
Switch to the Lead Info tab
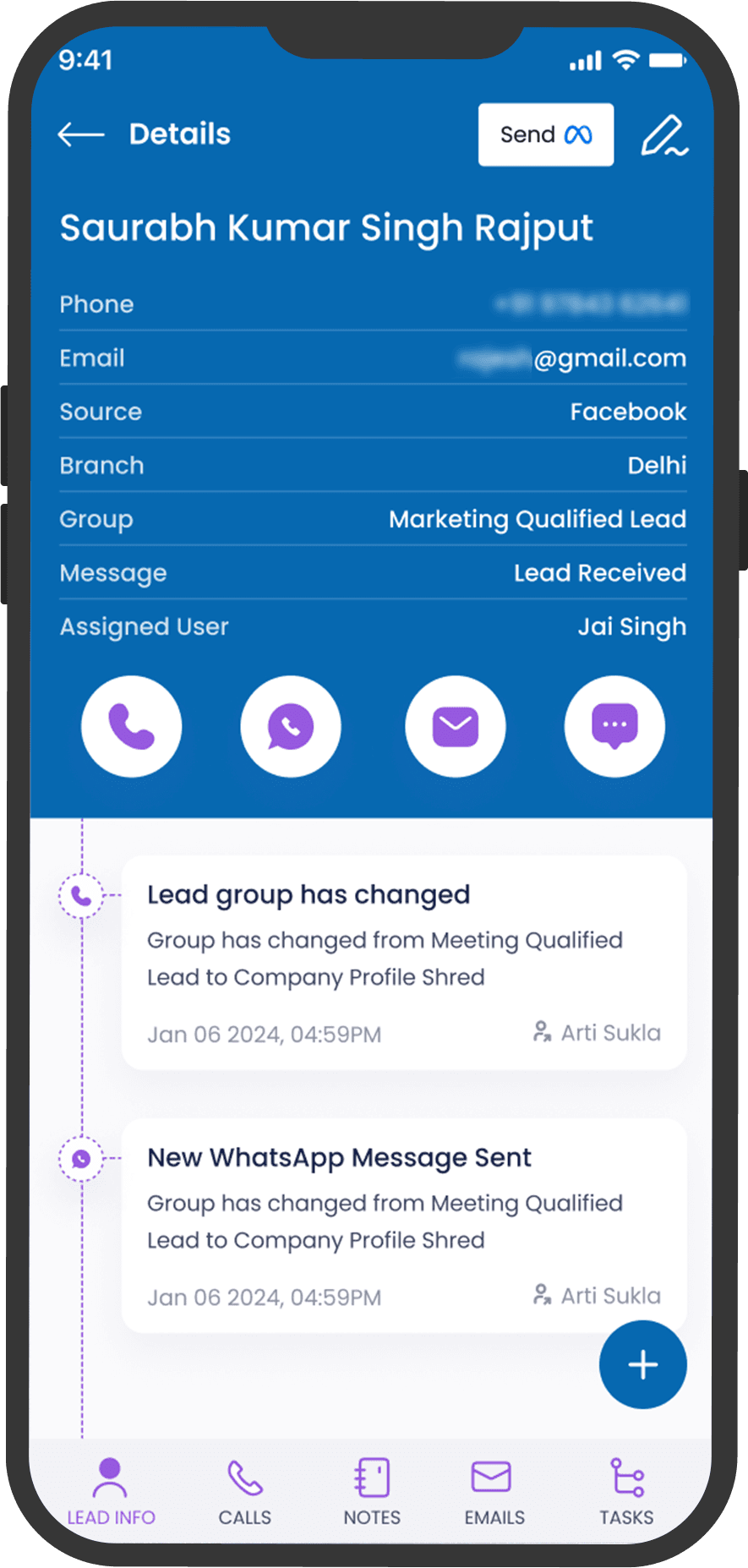(111, 1492)
